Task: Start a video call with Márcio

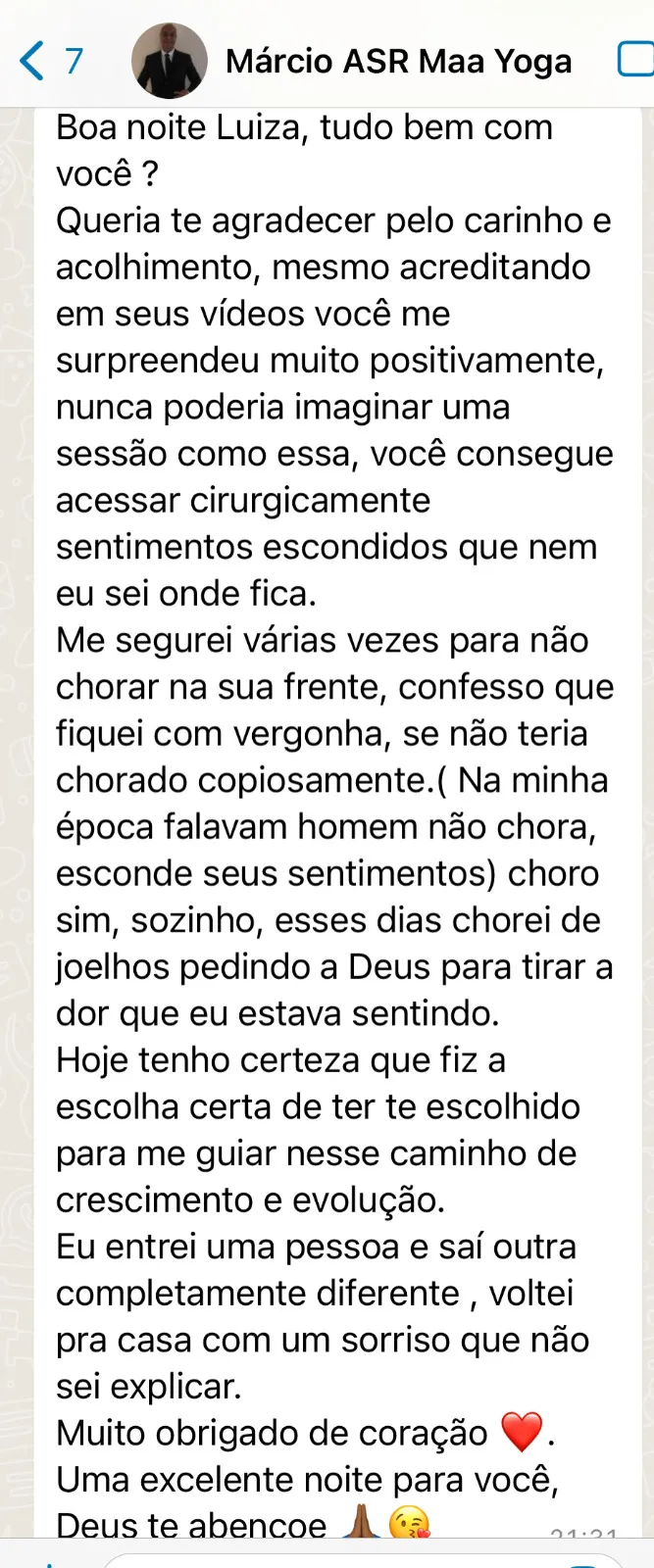Action: pyautogui.click(x=635, y=59)
